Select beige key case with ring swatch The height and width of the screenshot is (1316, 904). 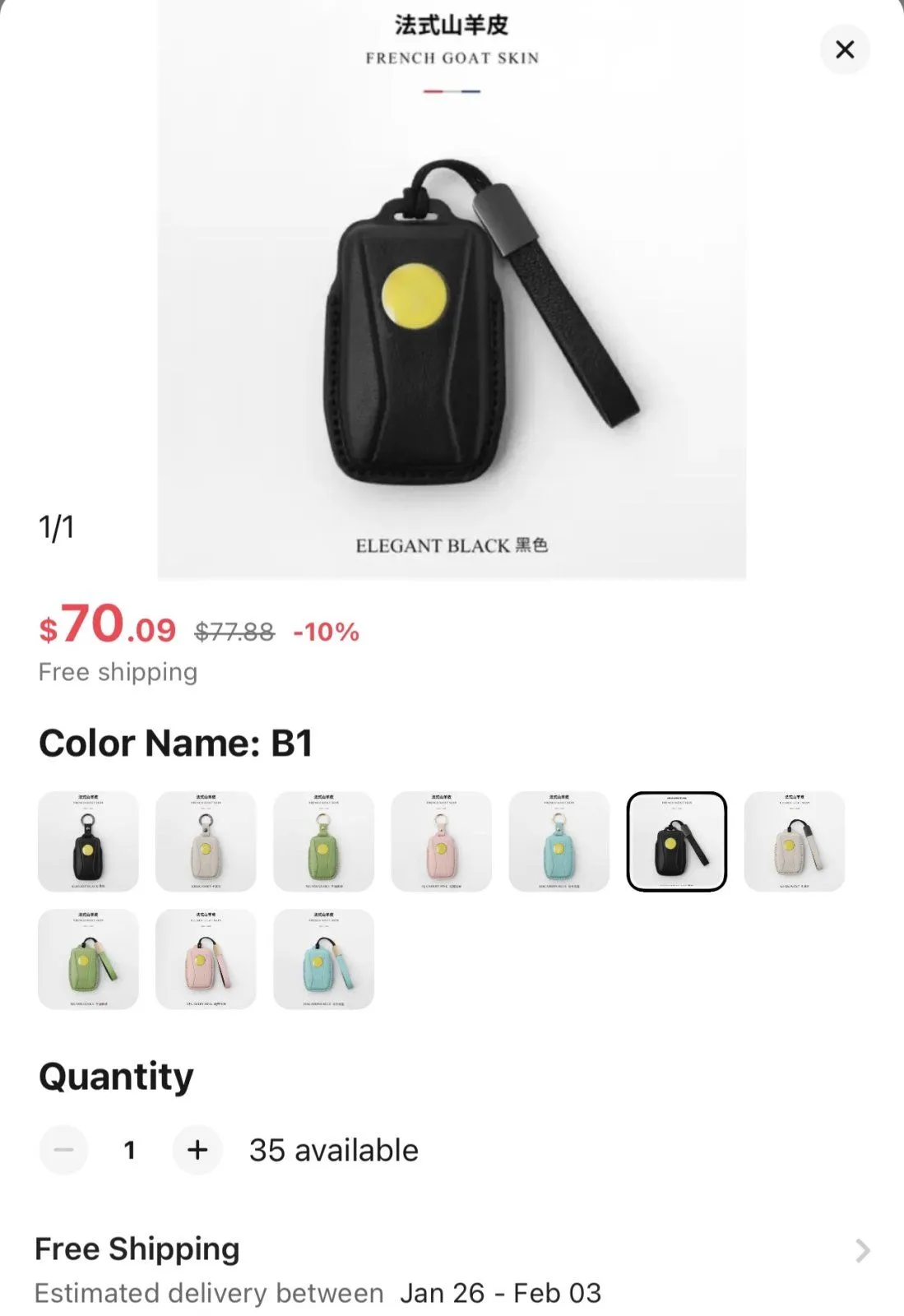pyautogui.click(x=206, y=841)
